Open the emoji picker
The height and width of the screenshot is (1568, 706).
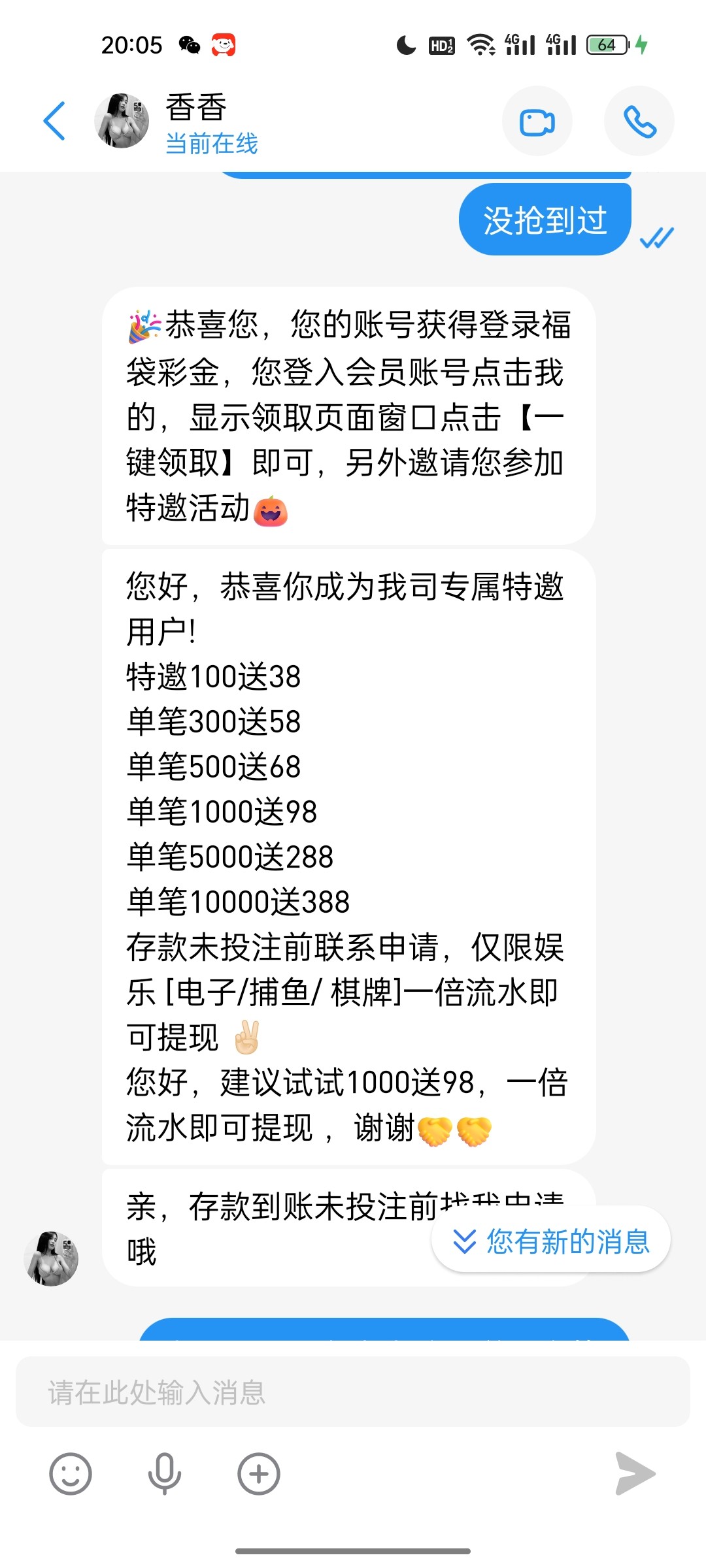(x=71, y=1474)
